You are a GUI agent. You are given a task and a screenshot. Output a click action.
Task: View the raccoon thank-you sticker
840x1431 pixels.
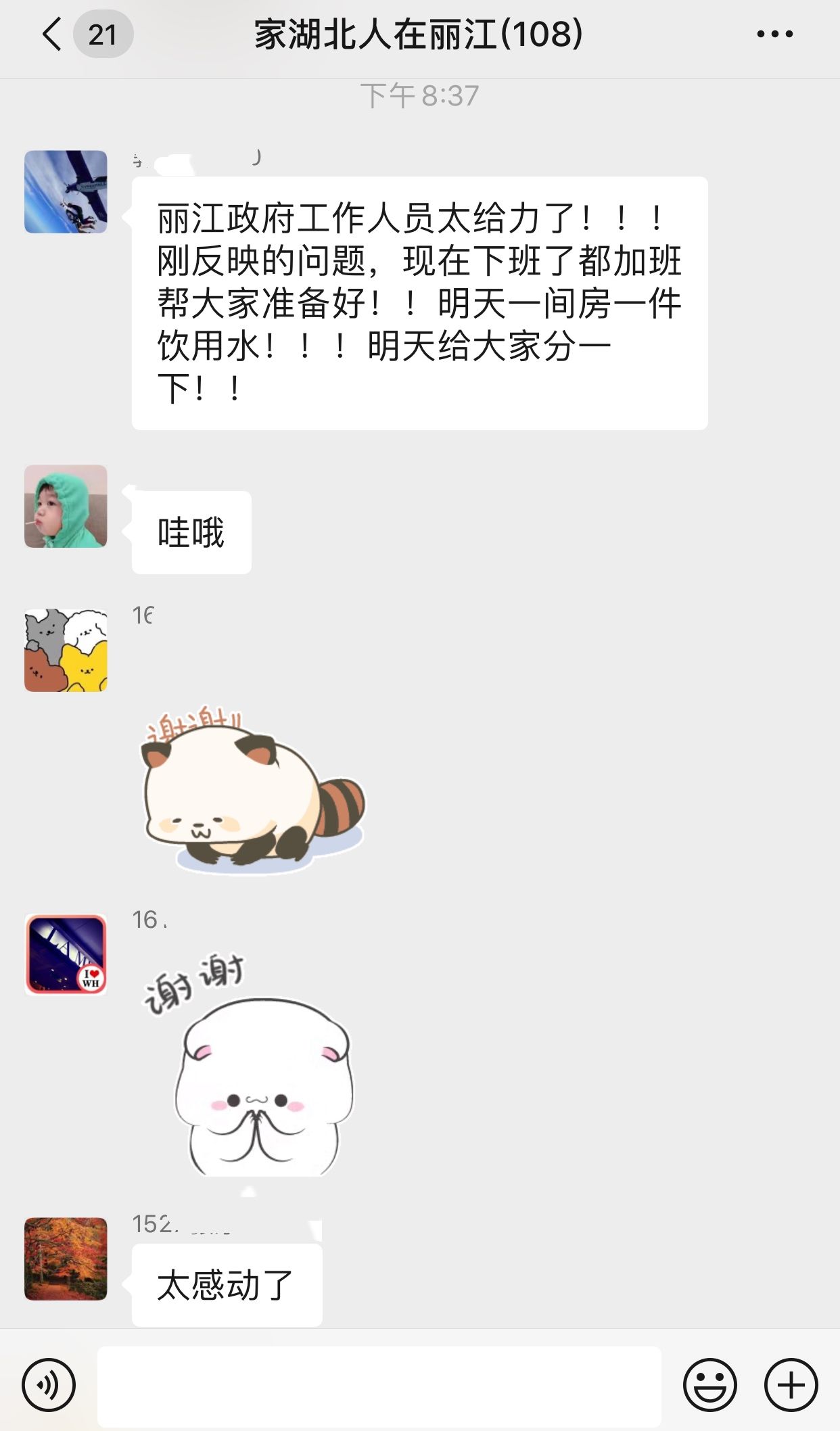252,791
